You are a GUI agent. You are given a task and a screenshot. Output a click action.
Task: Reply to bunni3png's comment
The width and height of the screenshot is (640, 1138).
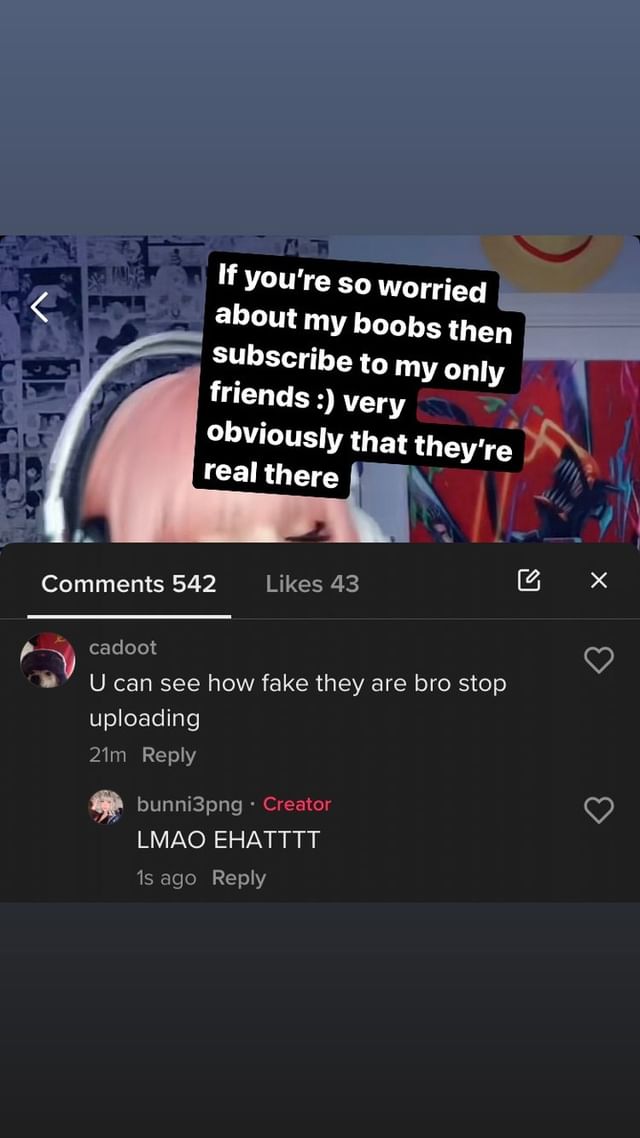coord(239,877)
